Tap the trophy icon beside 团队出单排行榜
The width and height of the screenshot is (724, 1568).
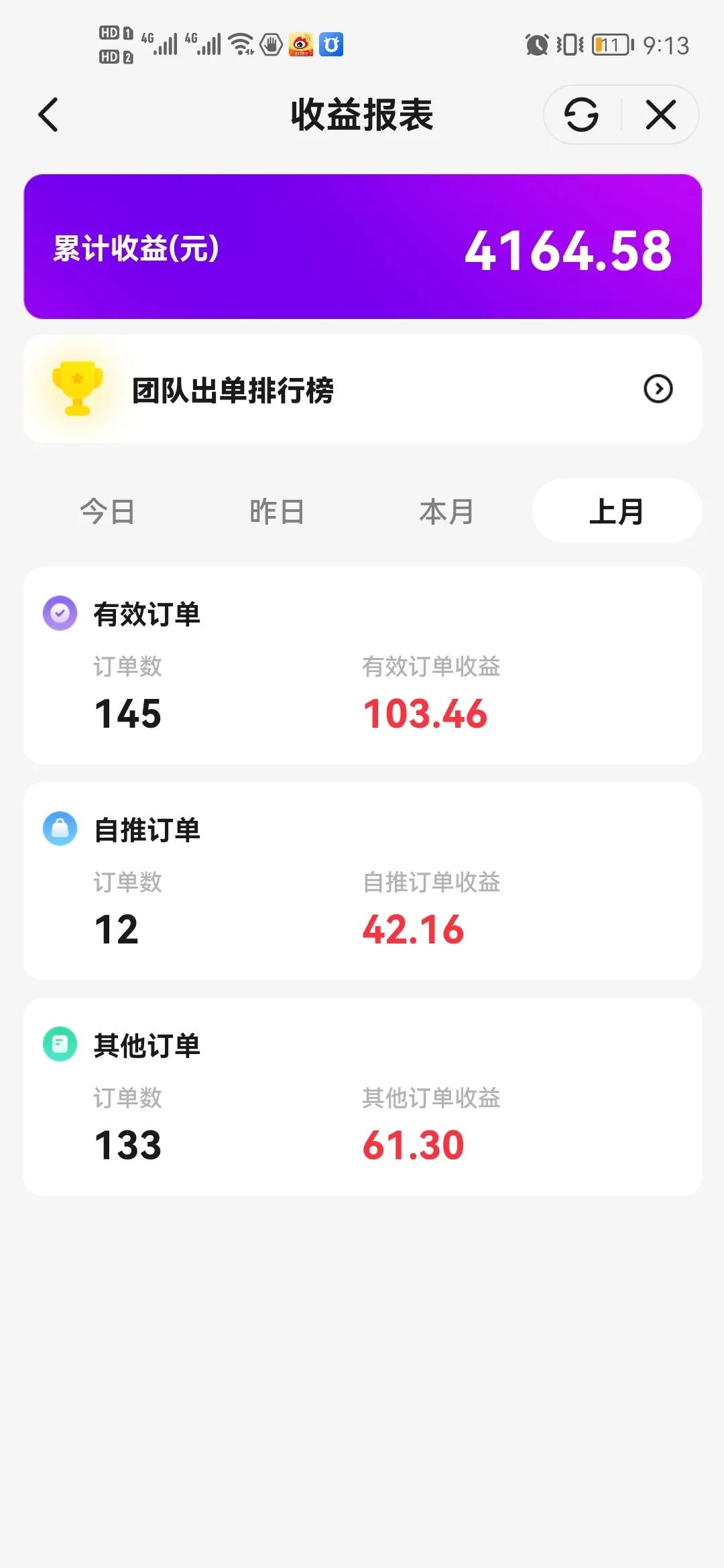click(76, 389)
